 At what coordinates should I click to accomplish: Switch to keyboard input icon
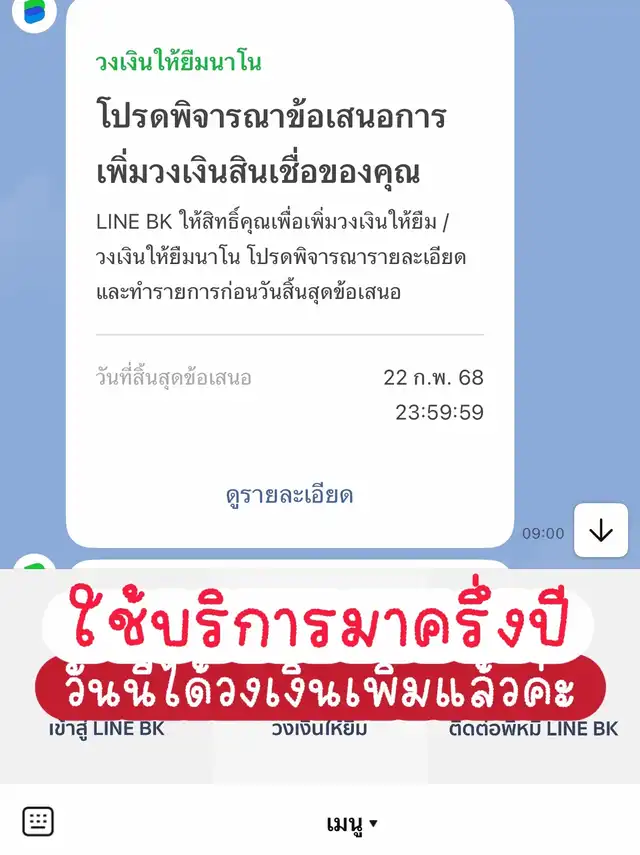coord(38,821)
